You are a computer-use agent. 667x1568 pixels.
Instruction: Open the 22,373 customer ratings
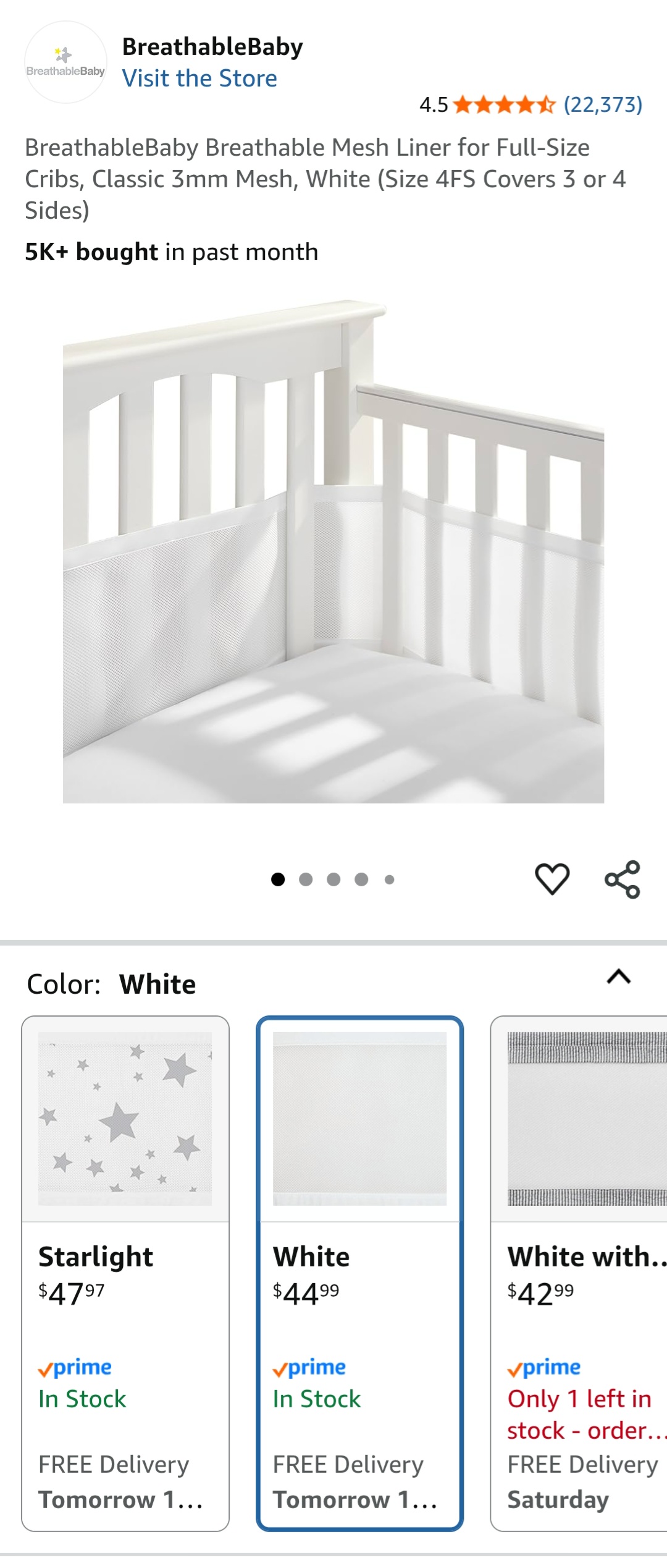click(602, 104)
